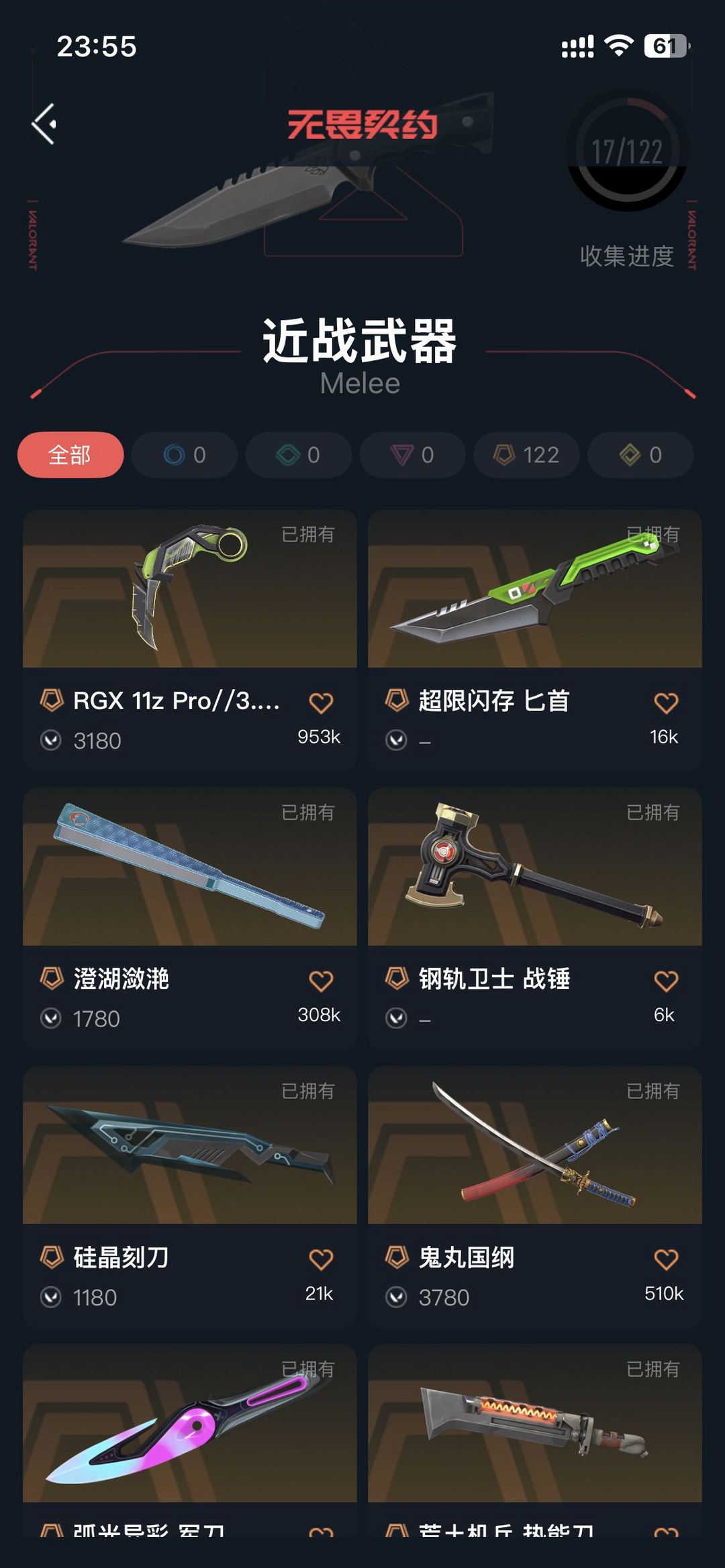Filter by the green diamond tier chip
The width and height of the screenshot is (725, 1568).
tap(299, 455)
